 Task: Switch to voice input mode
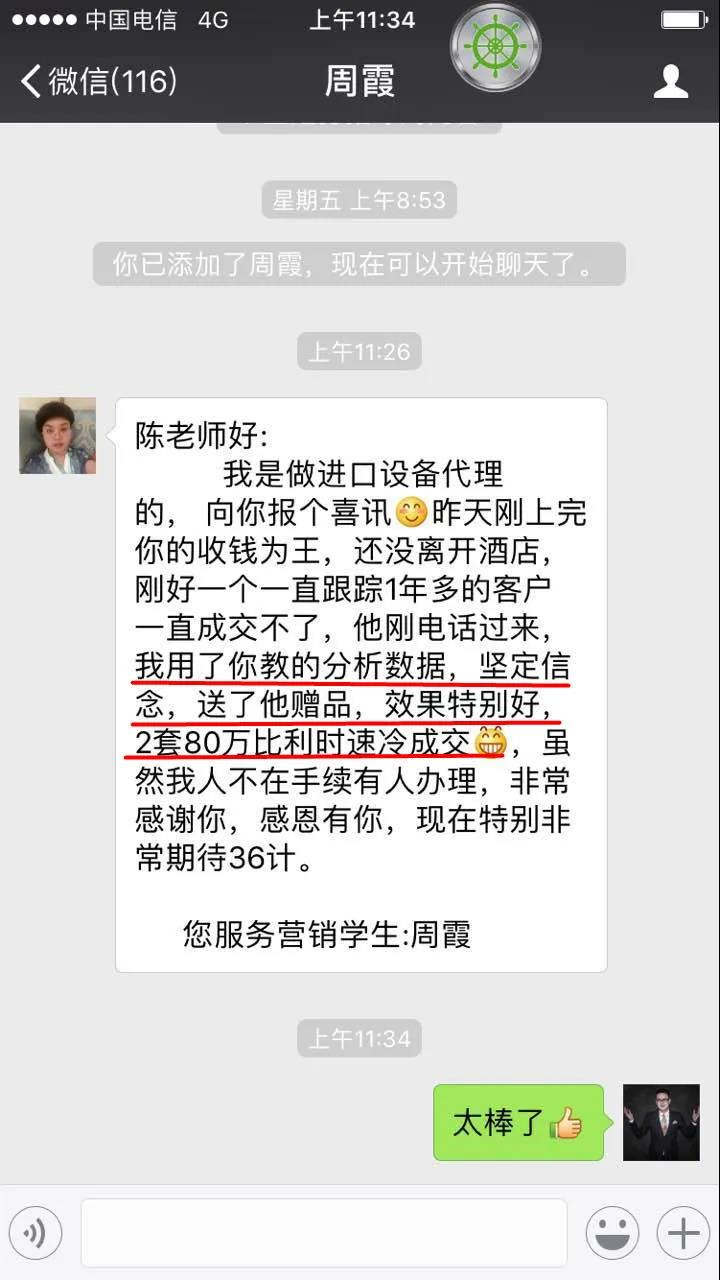tap(35, 1234)
